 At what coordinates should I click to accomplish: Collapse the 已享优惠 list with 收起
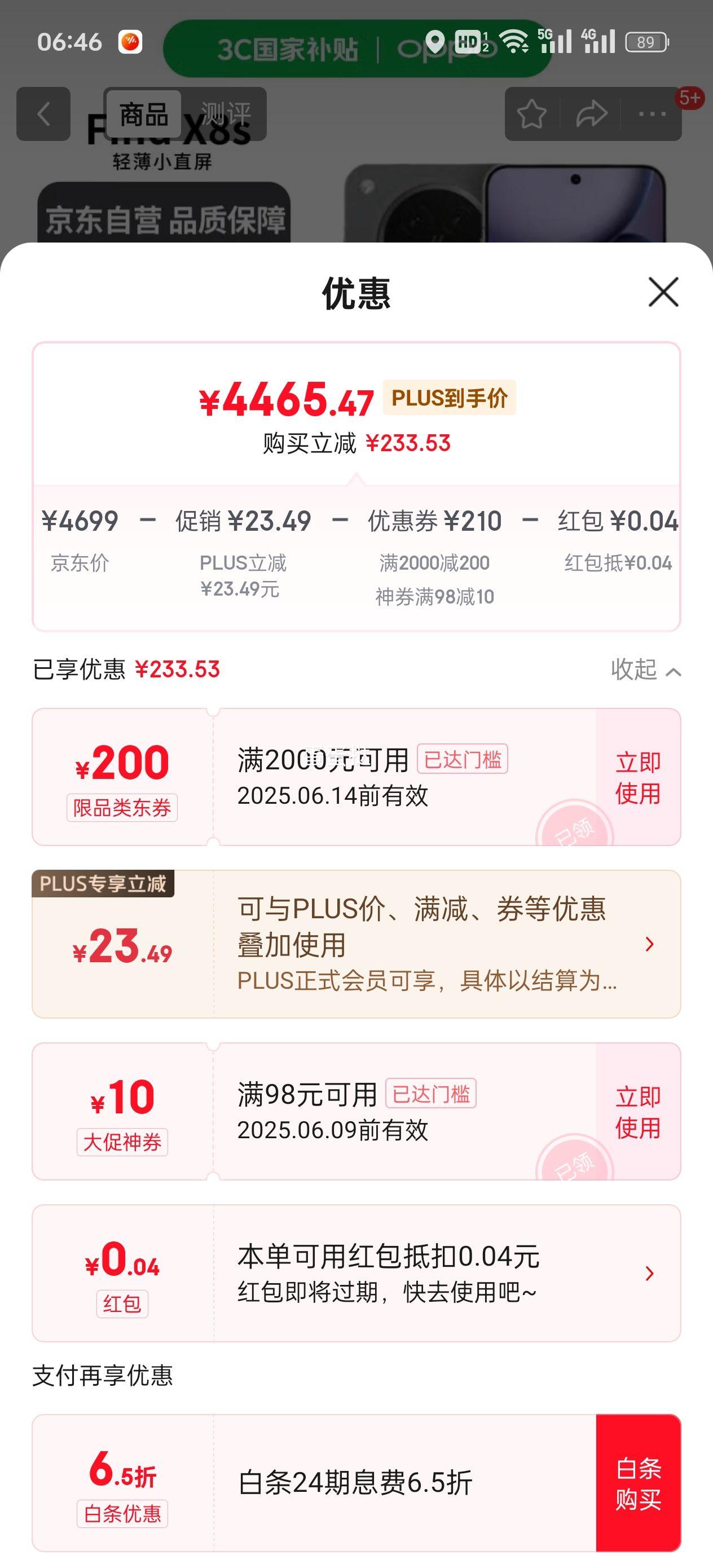tap(645, 670)
